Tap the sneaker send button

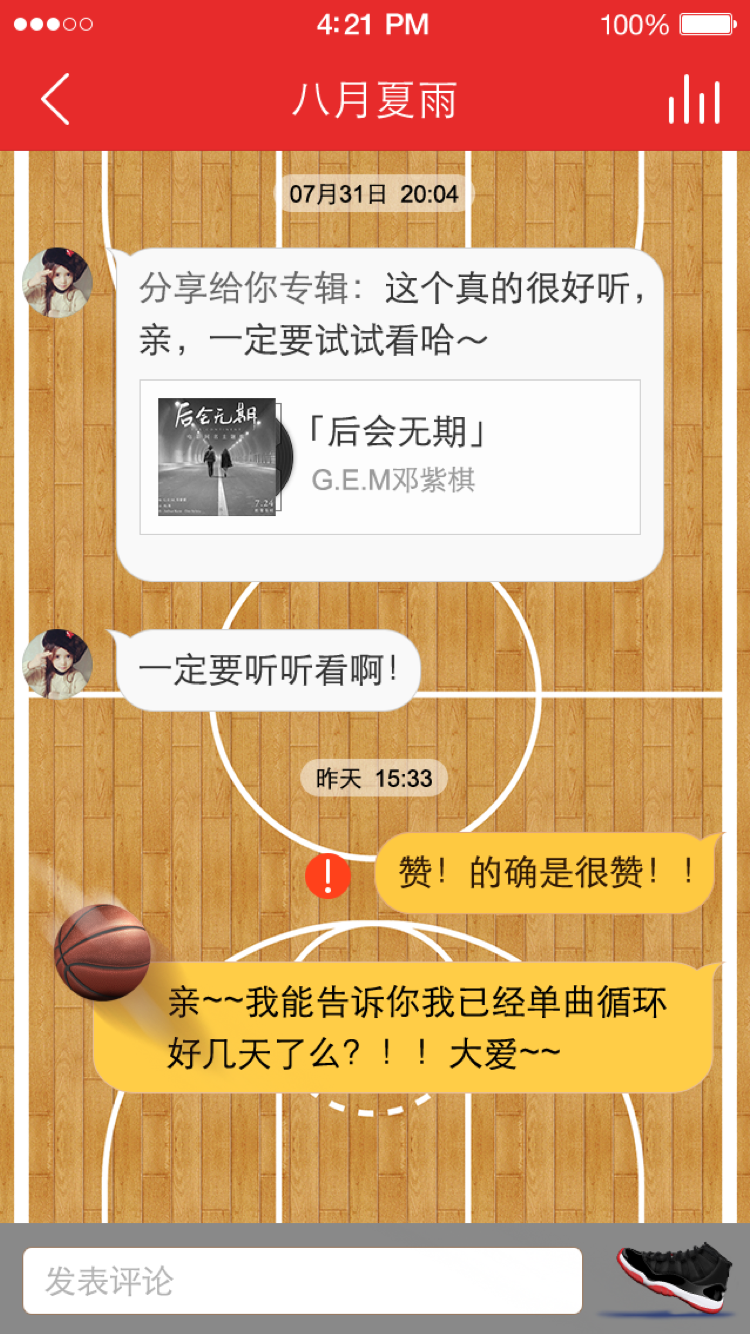(x=674, y=1277)
